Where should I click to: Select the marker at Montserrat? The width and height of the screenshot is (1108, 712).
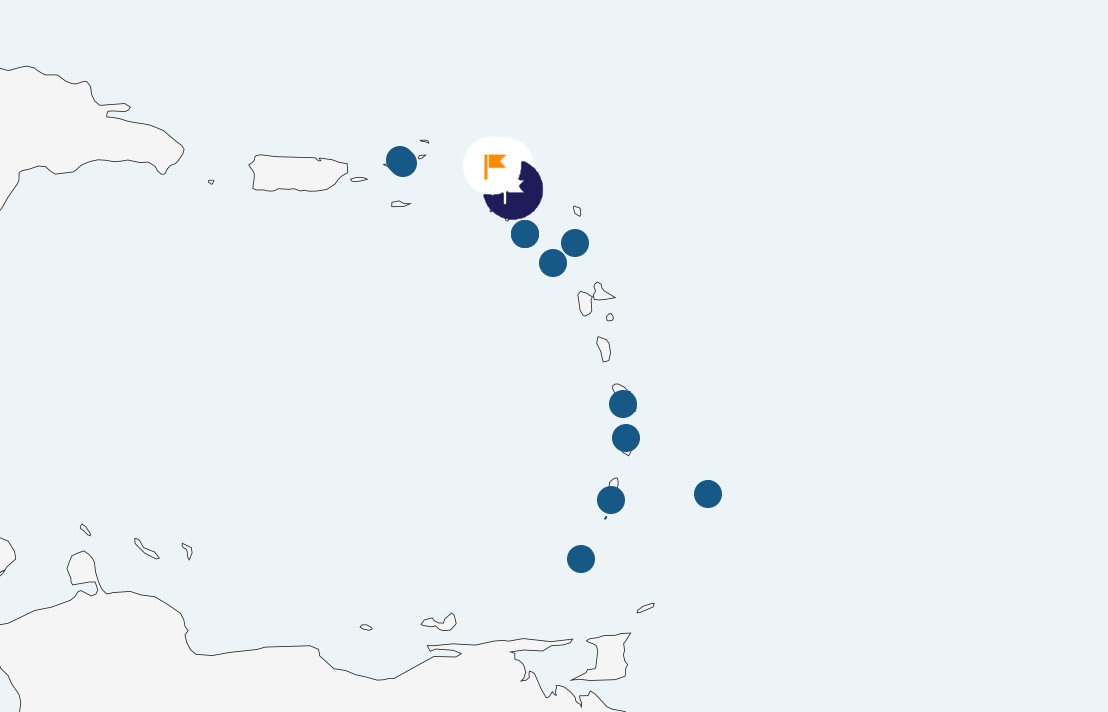[x=553, y=263]
